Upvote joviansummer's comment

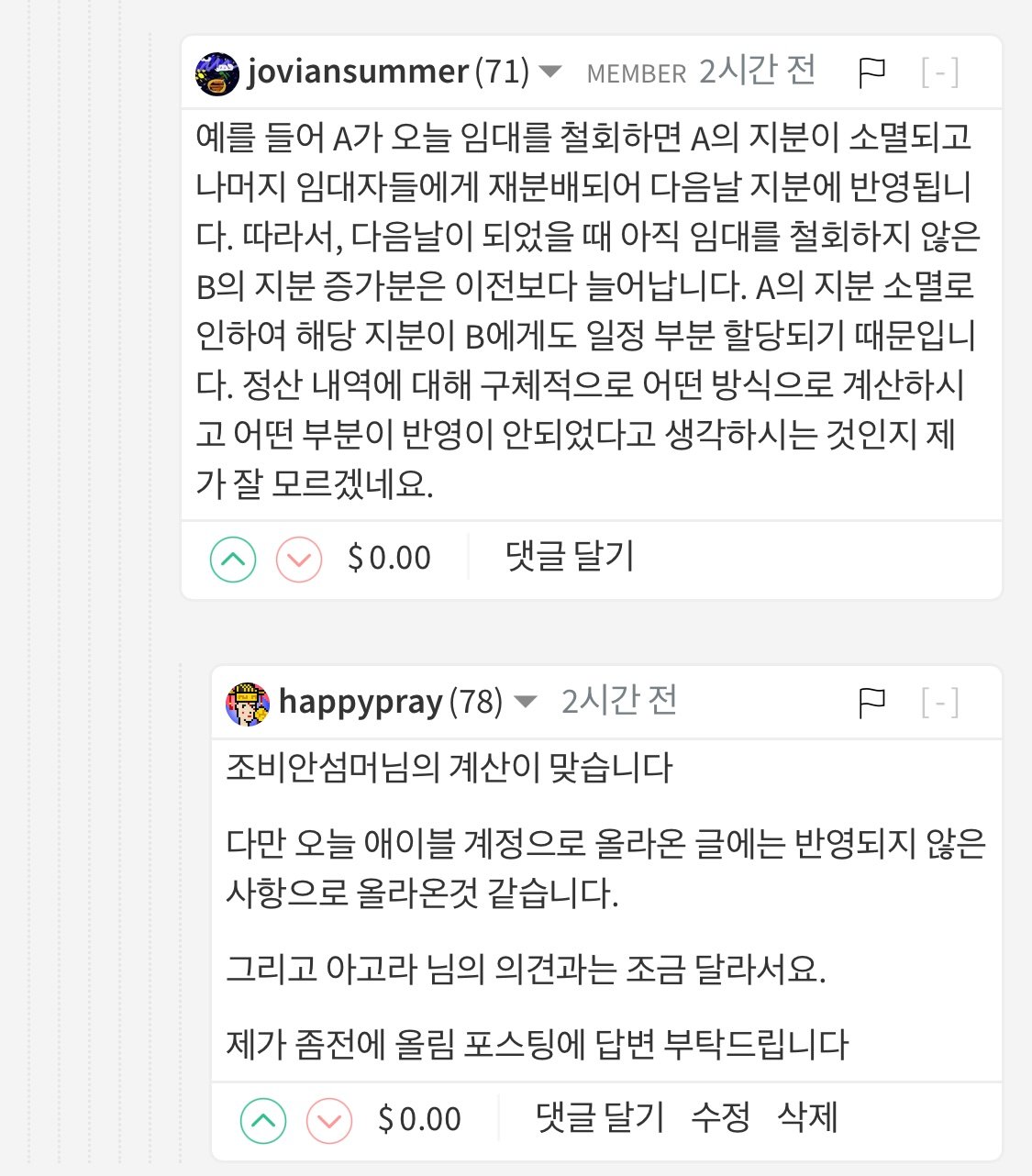click(x=233, y=559)
